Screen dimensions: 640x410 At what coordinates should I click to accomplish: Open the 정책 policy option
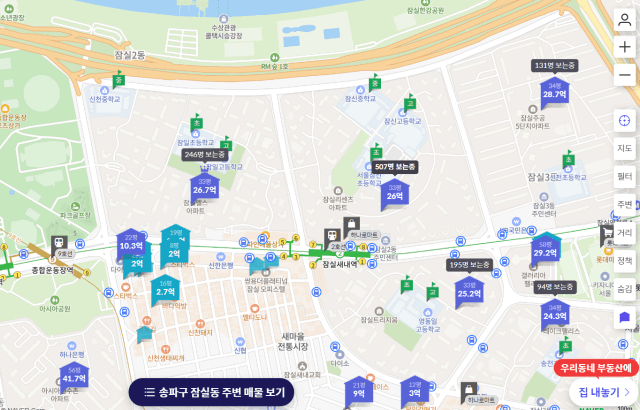click(624, 260)
